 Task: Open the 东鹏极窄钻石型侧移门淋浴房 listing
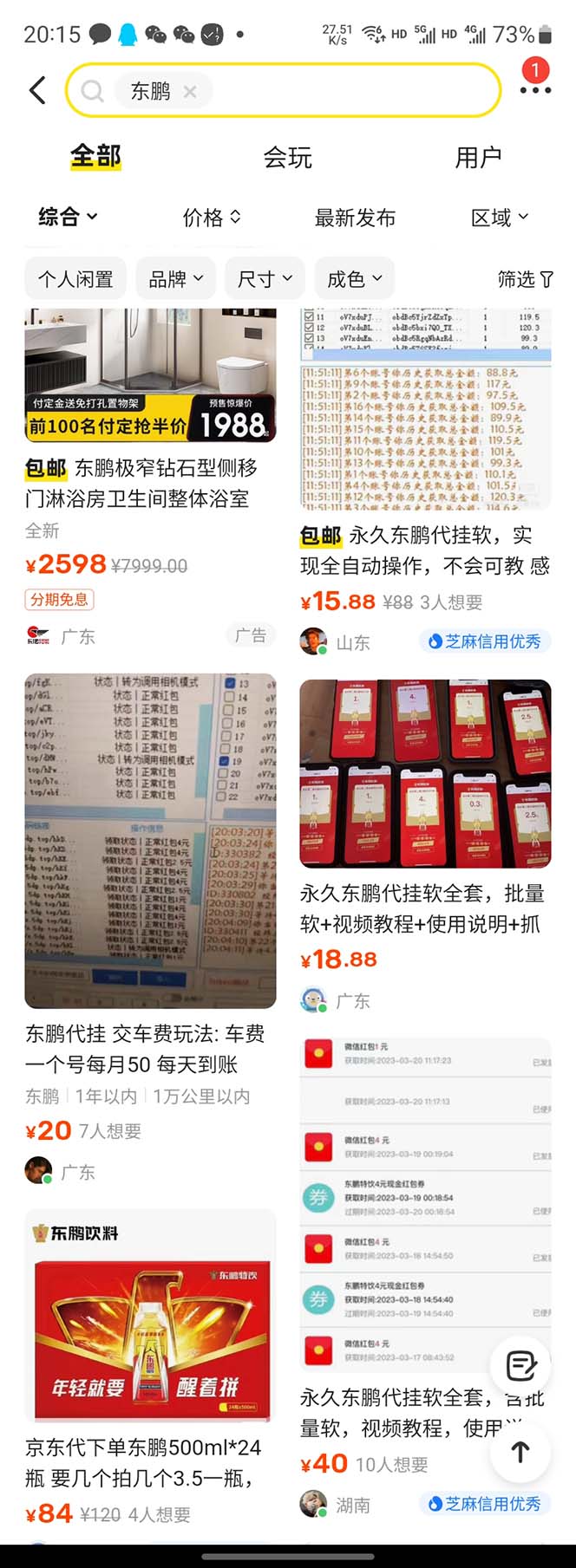tap(150, 483)
